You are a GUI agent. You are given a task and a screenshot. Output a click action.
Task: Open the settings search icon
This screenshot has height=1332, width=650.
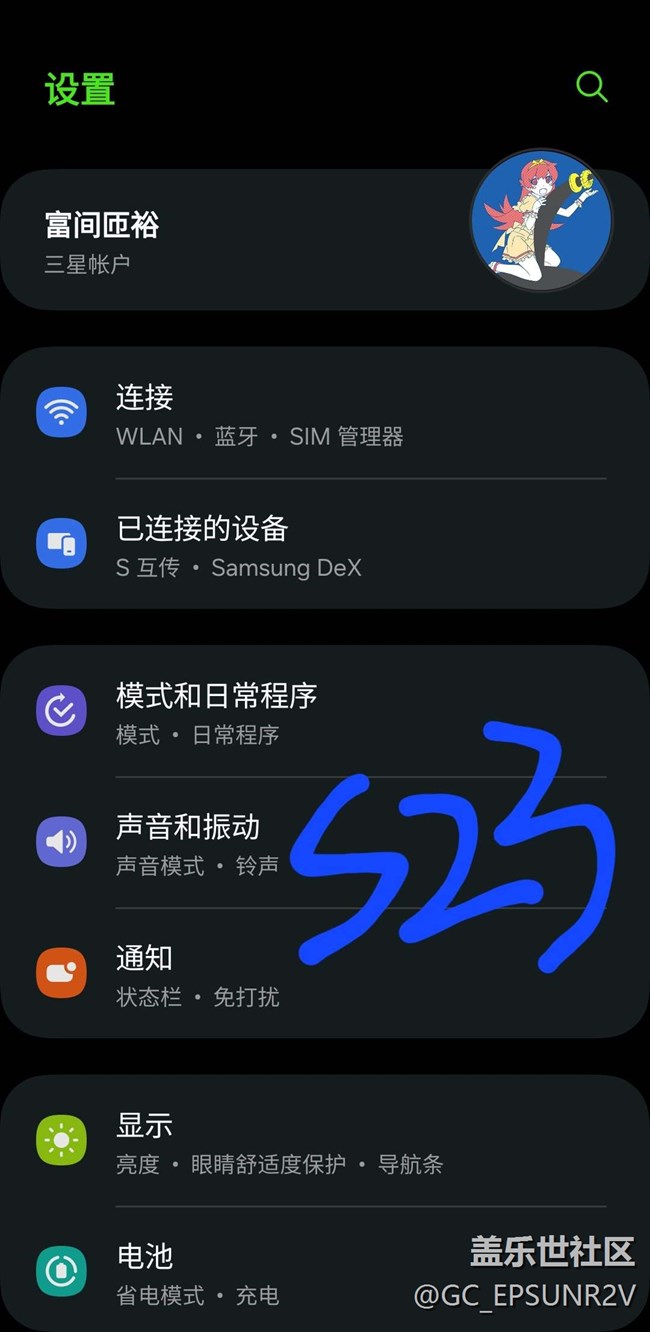591,87
